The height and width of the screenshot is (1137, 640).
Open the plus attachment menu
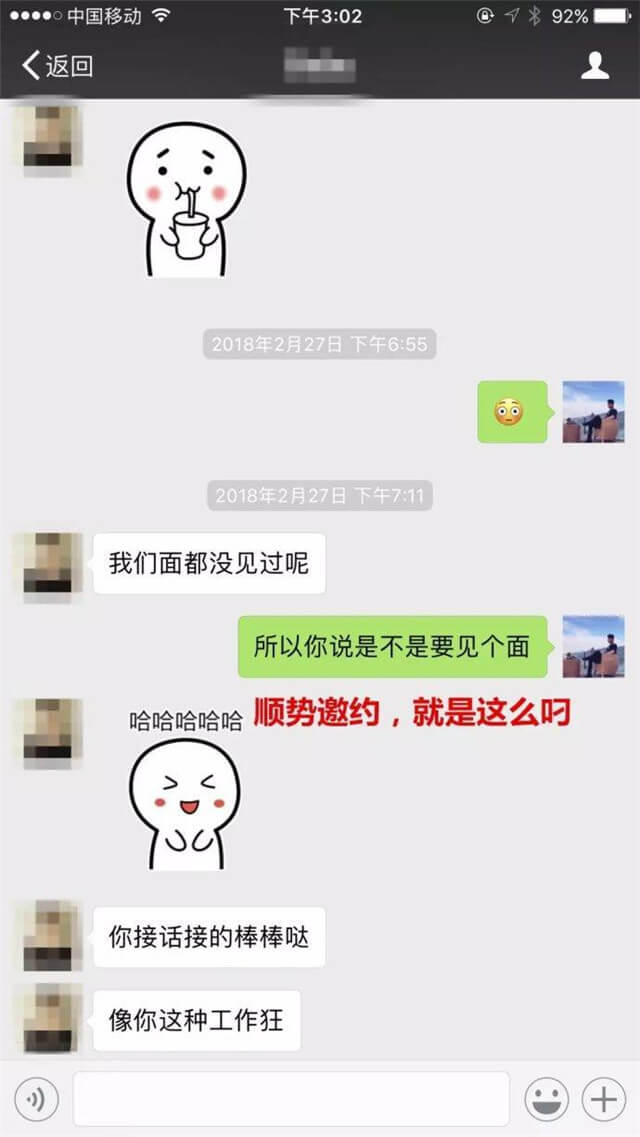pyautogui.click(x=603, y=1100)
